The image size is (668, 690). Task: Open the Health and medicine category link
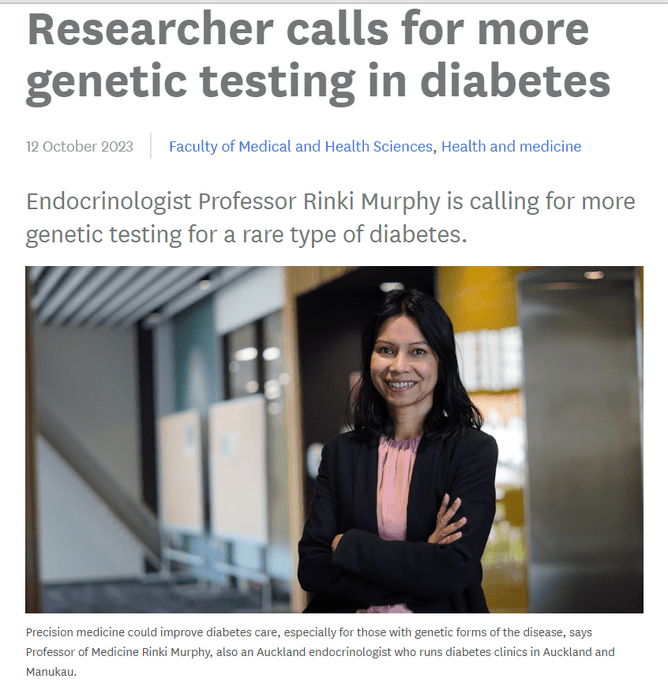click(x=510, y=146)
